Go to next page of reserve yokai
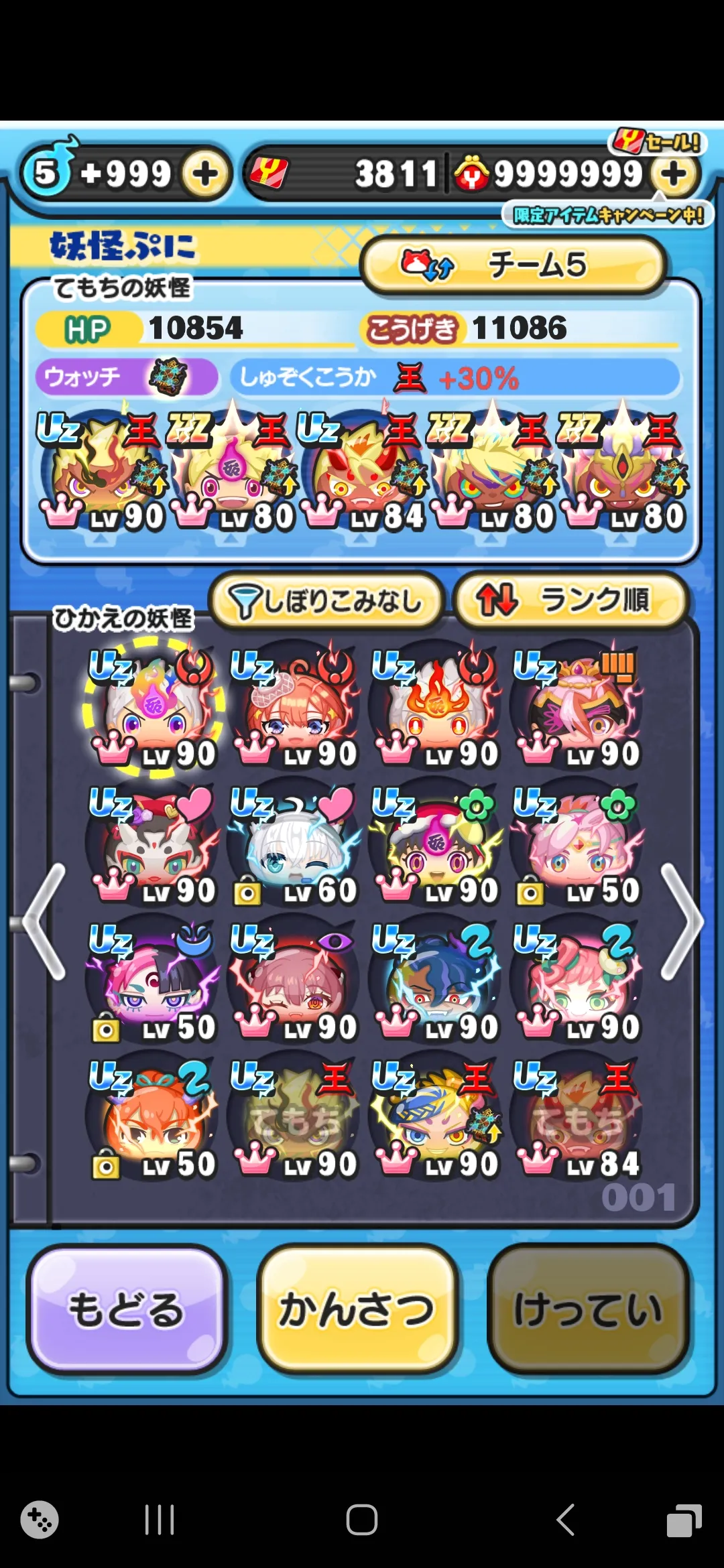The image size is (724, 1568). (682, 922)
